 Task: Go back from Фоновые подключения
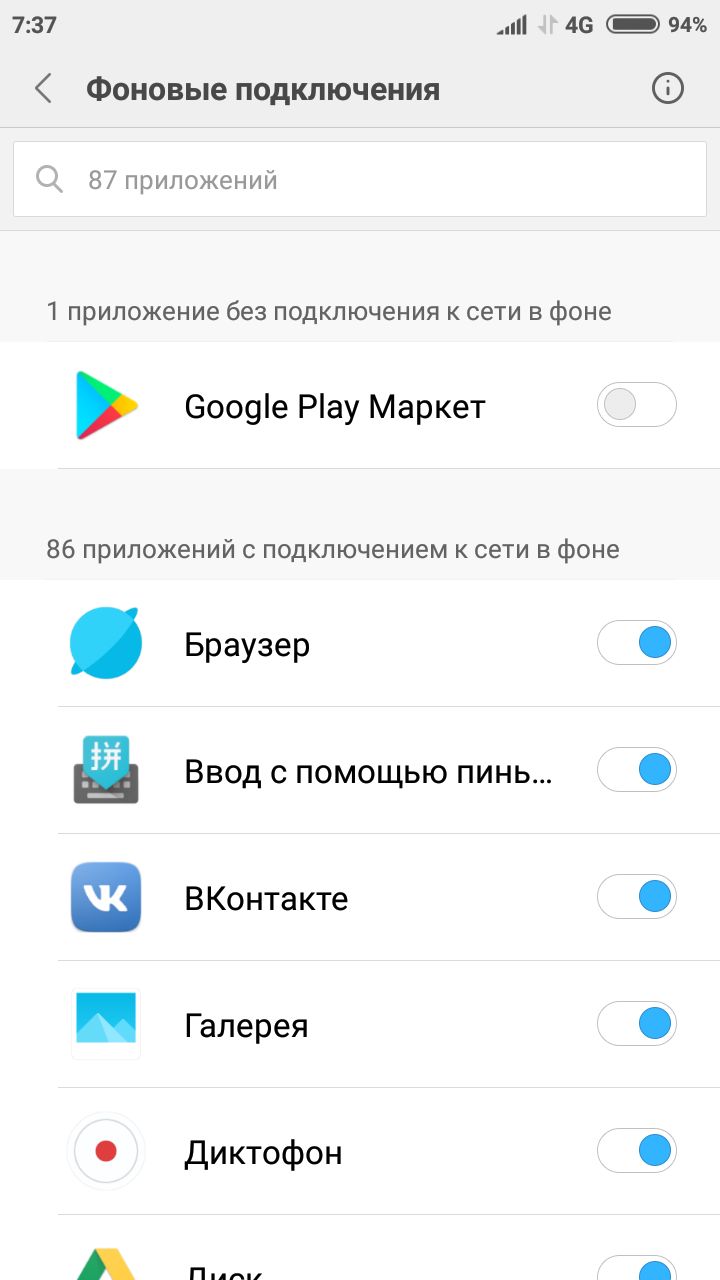43,89
